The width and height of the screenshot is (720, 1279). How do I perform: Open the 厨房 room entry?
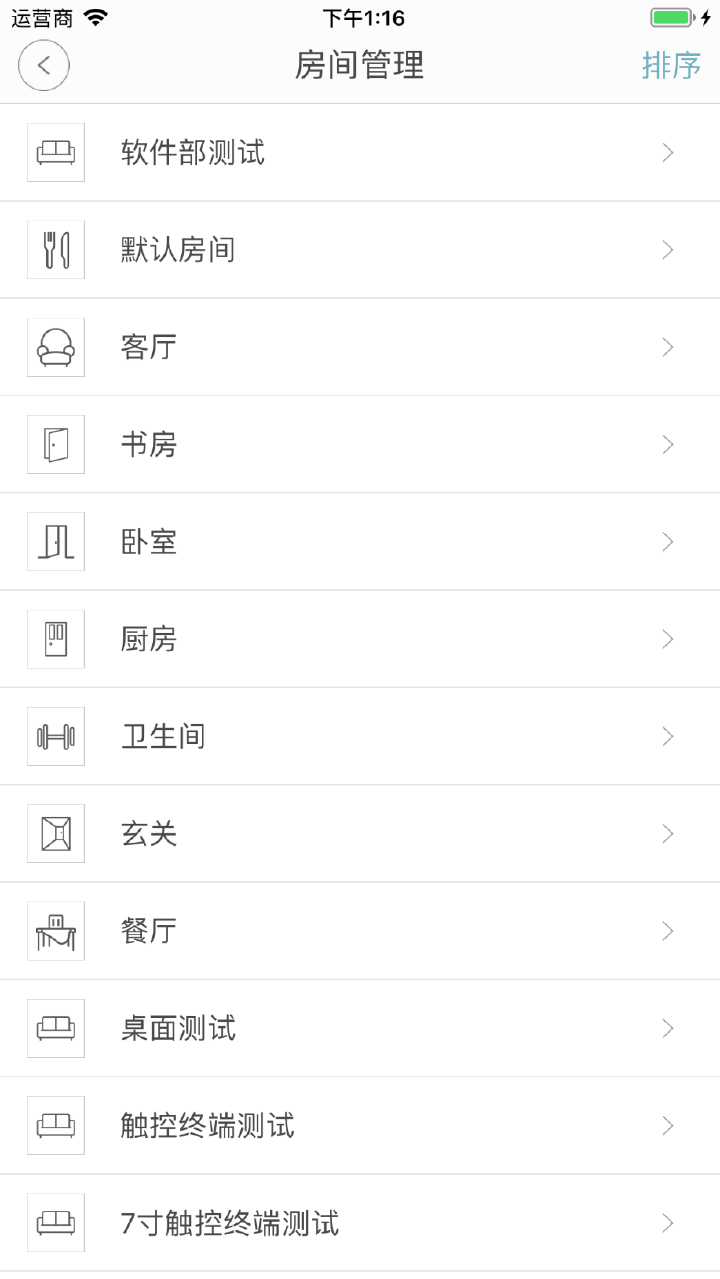click(360, 638)
